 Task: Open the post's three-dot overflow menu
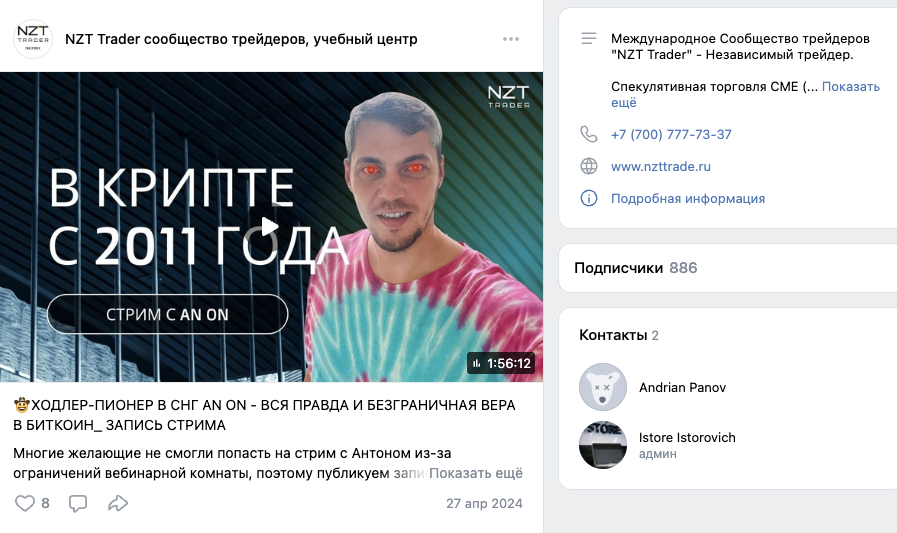tap(511, 39)
